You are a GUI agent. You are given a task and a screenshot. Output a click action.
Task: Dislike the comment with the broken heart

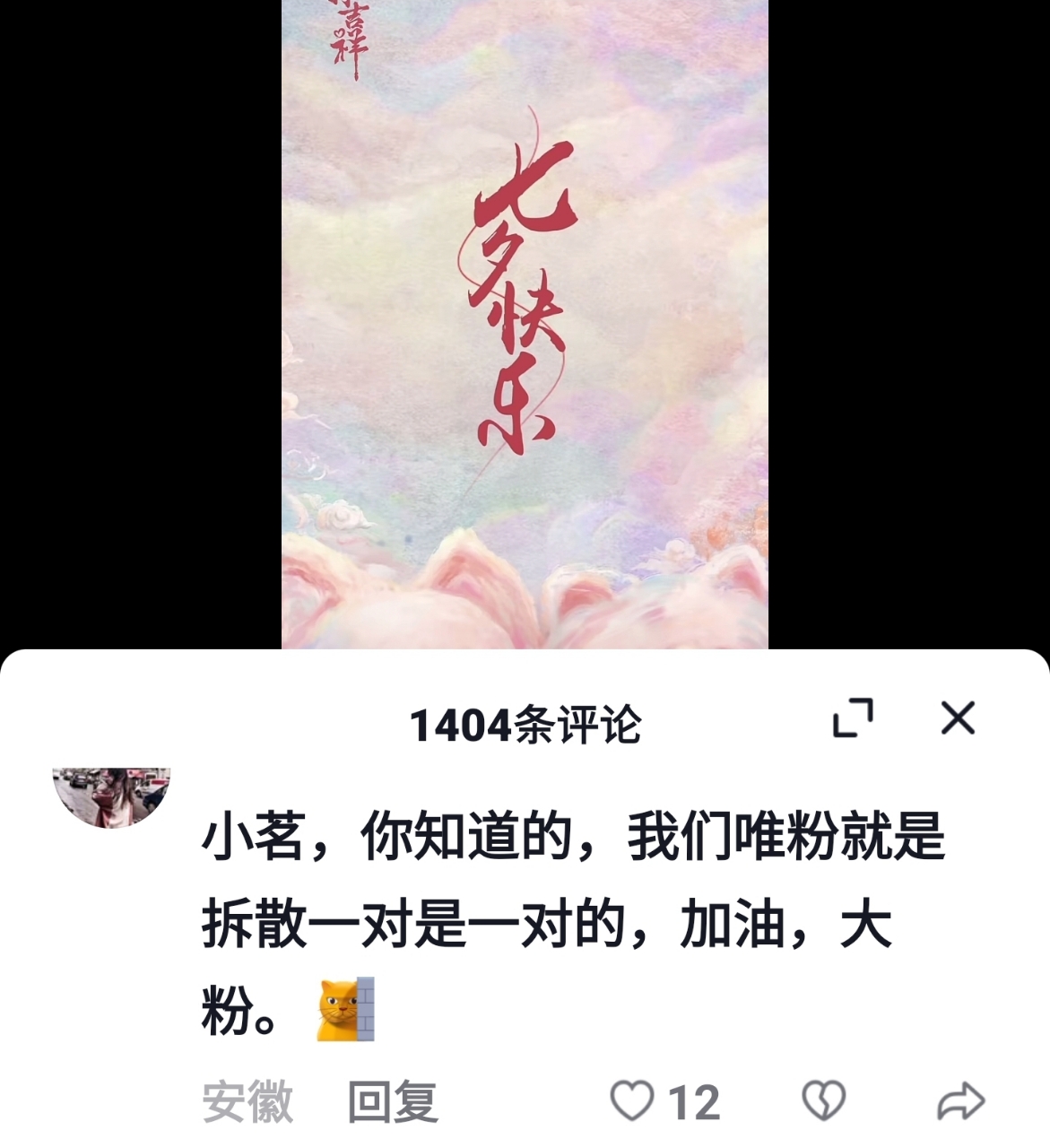tap(823, 1100)
